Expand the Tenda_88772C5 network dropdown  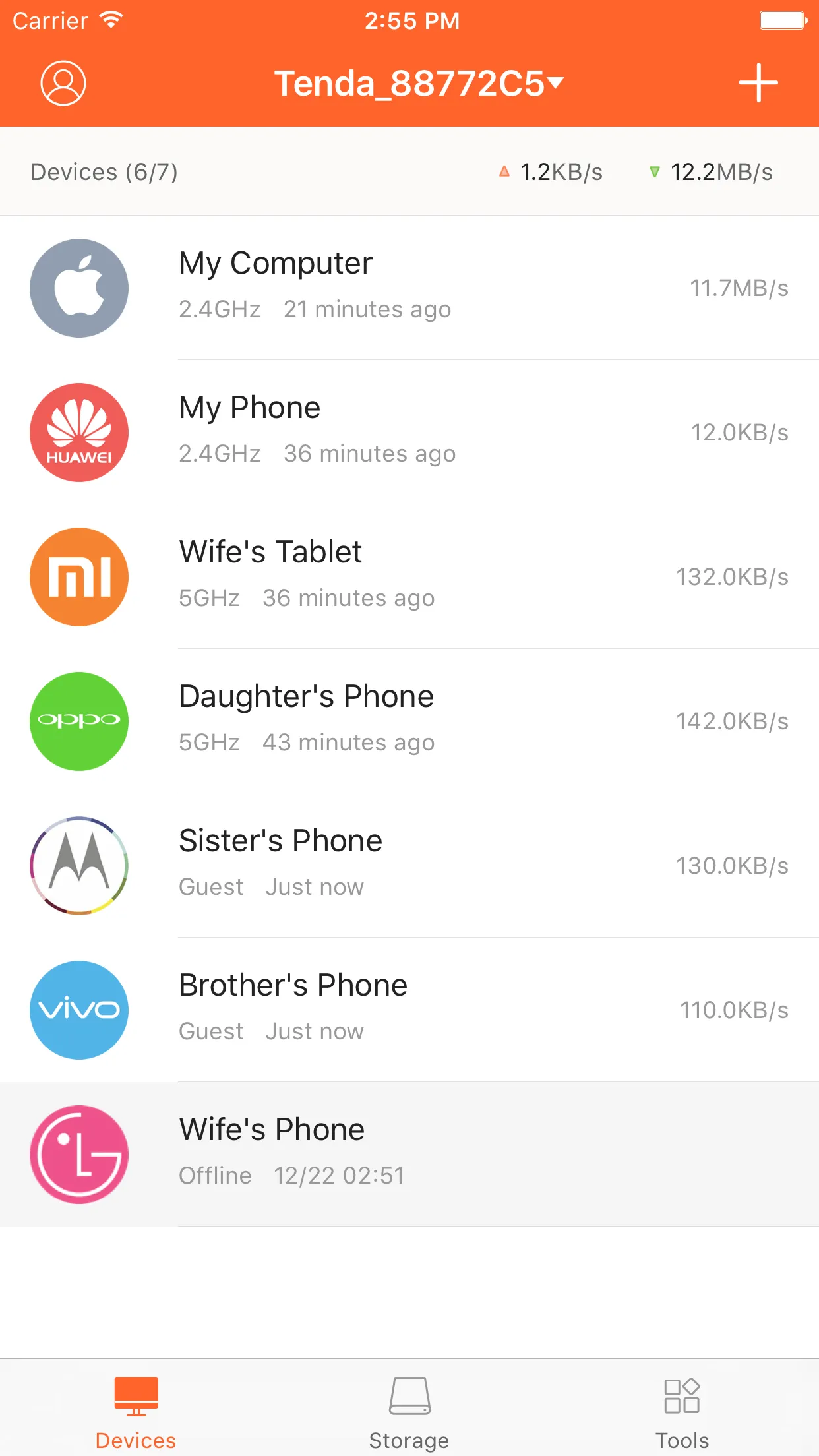[x=419, y=84]
